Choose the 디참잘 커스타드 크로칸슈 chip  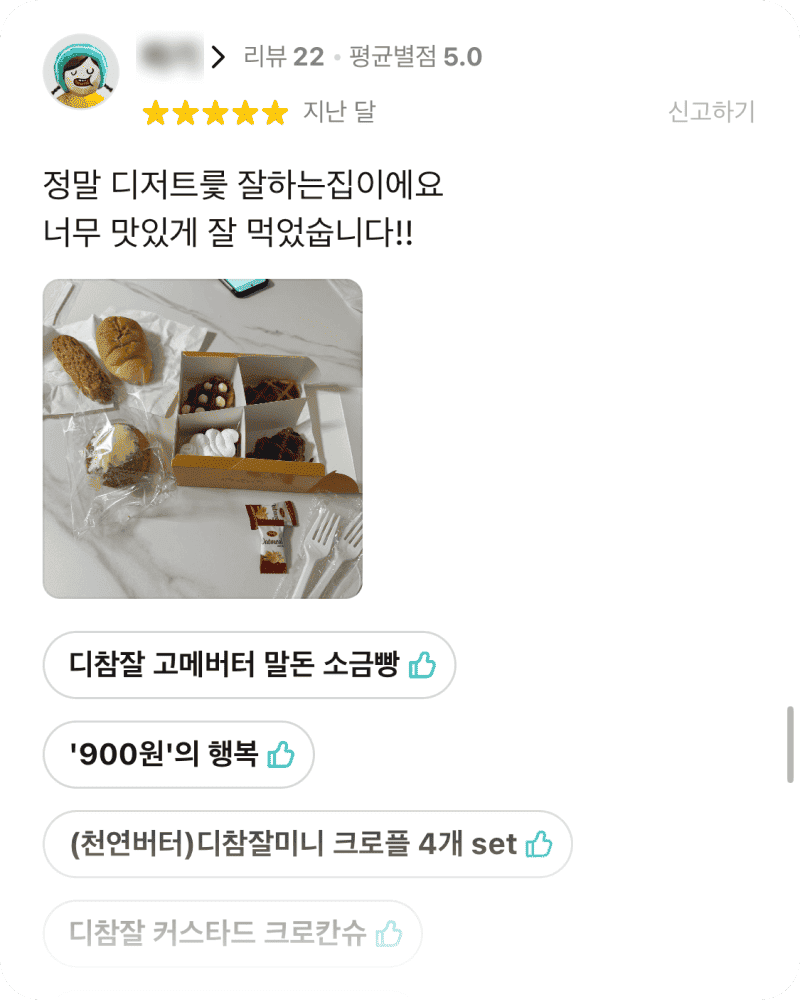coord(232,934)
